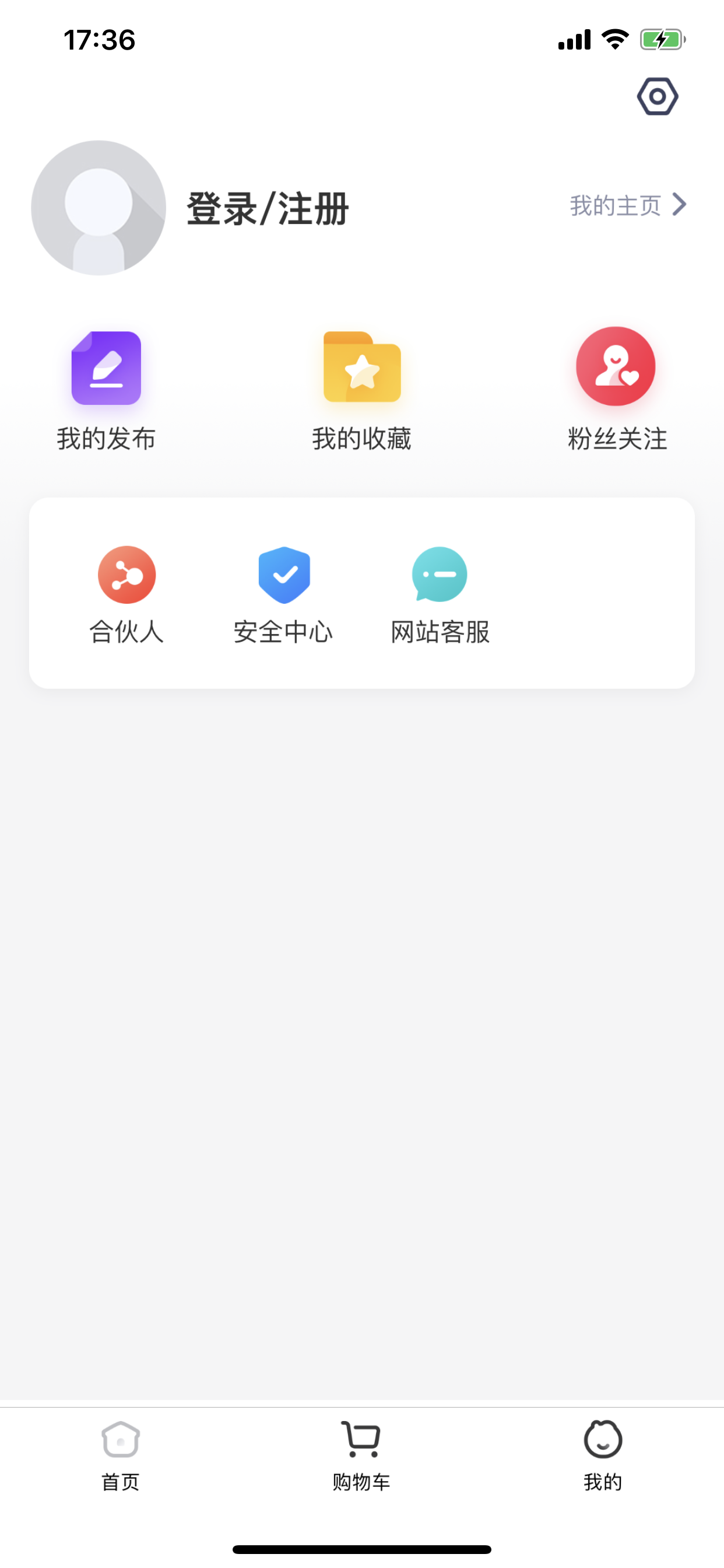Open the settings gear icon
The width and height of the screenshot is (724, 1568).
657,96
